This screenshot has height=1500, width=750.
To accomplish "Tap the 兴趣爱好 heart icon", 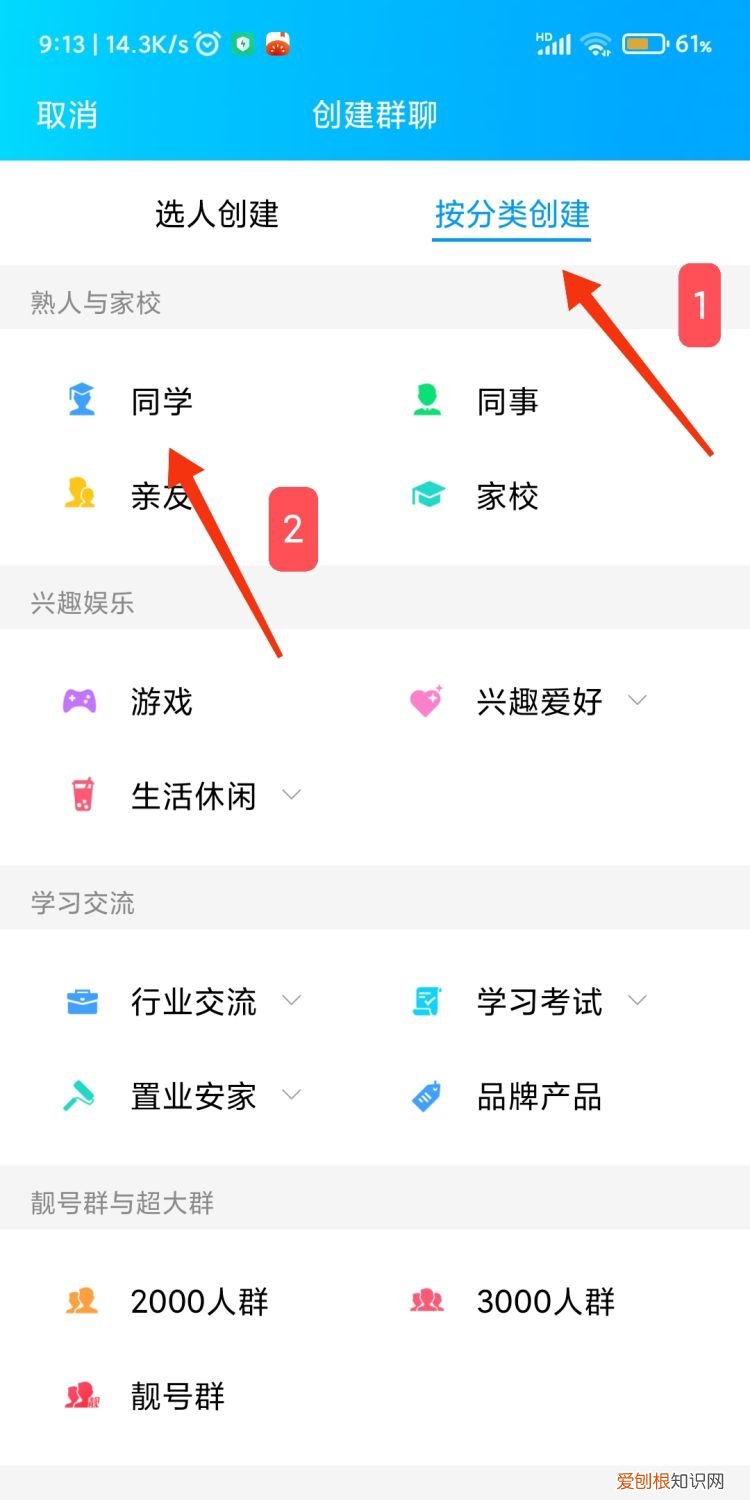I will pyautogui.click(x=426, y=701).
